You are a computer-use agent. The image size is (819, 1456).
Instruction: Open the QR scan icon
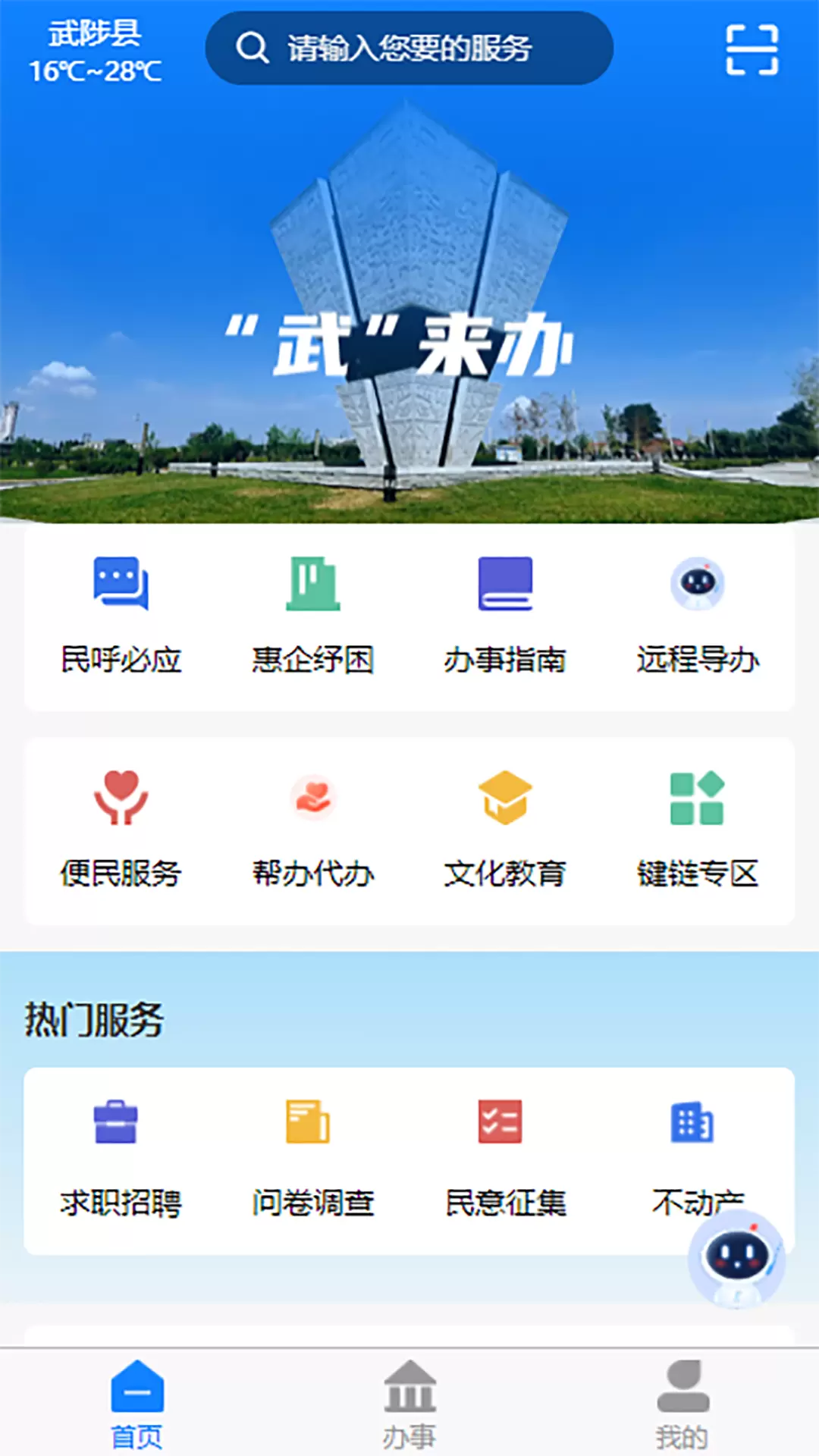(752, 49)
